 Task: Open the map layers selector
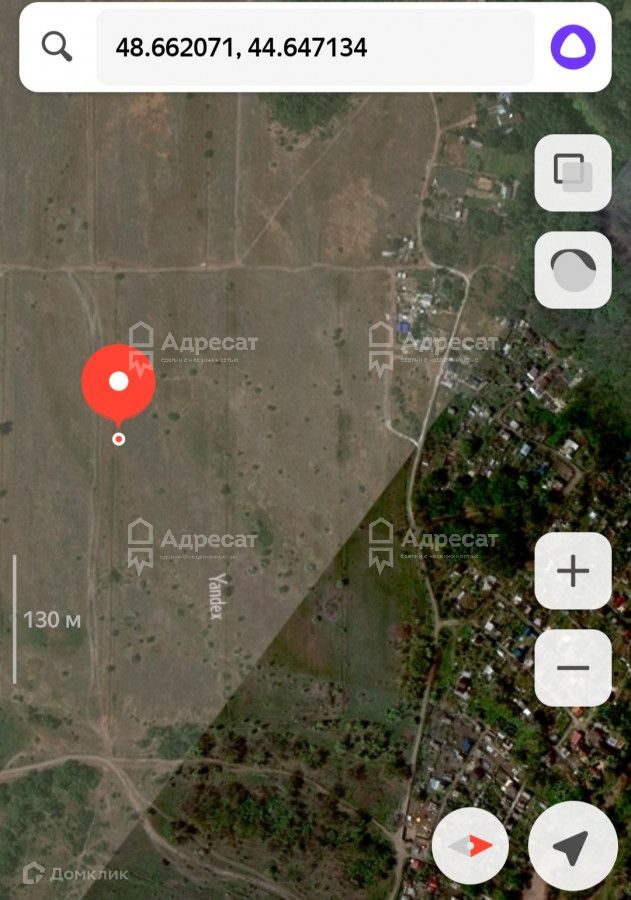pyautogui.click(x=573, y=173)
